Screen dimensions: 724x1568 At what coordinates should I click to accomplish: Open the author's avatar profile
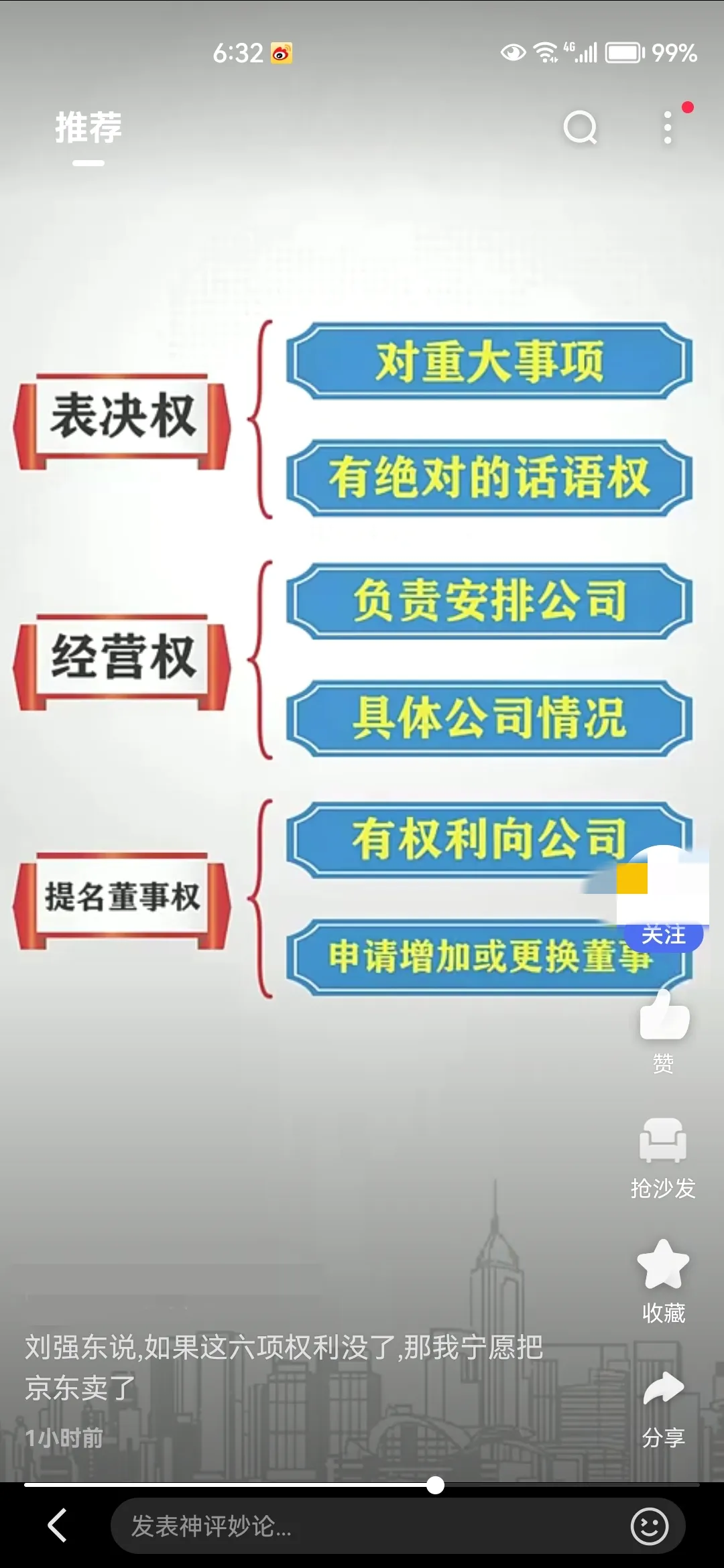(663, 883)
